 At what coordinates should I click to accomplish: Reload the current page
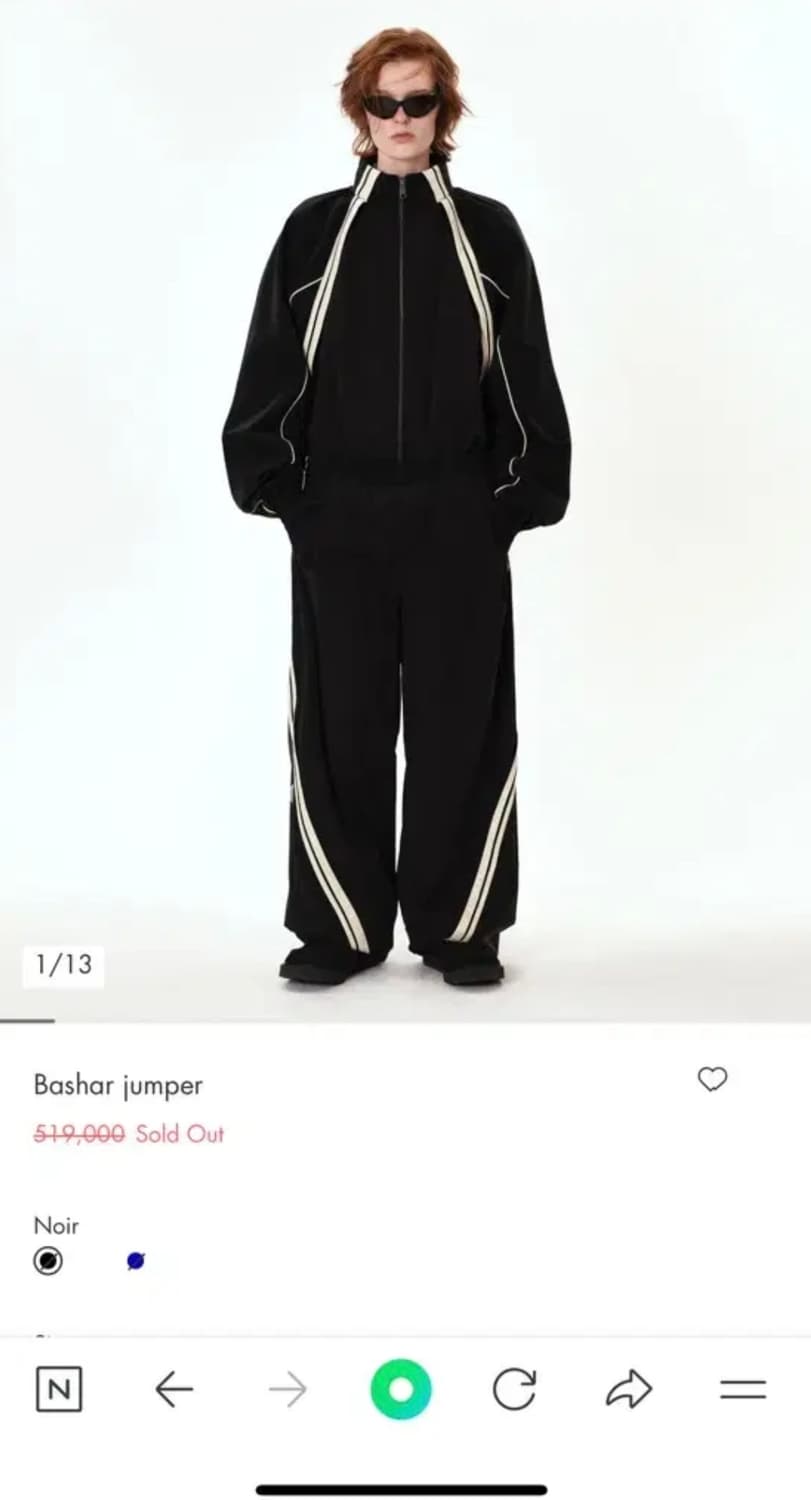point(515,1389)
